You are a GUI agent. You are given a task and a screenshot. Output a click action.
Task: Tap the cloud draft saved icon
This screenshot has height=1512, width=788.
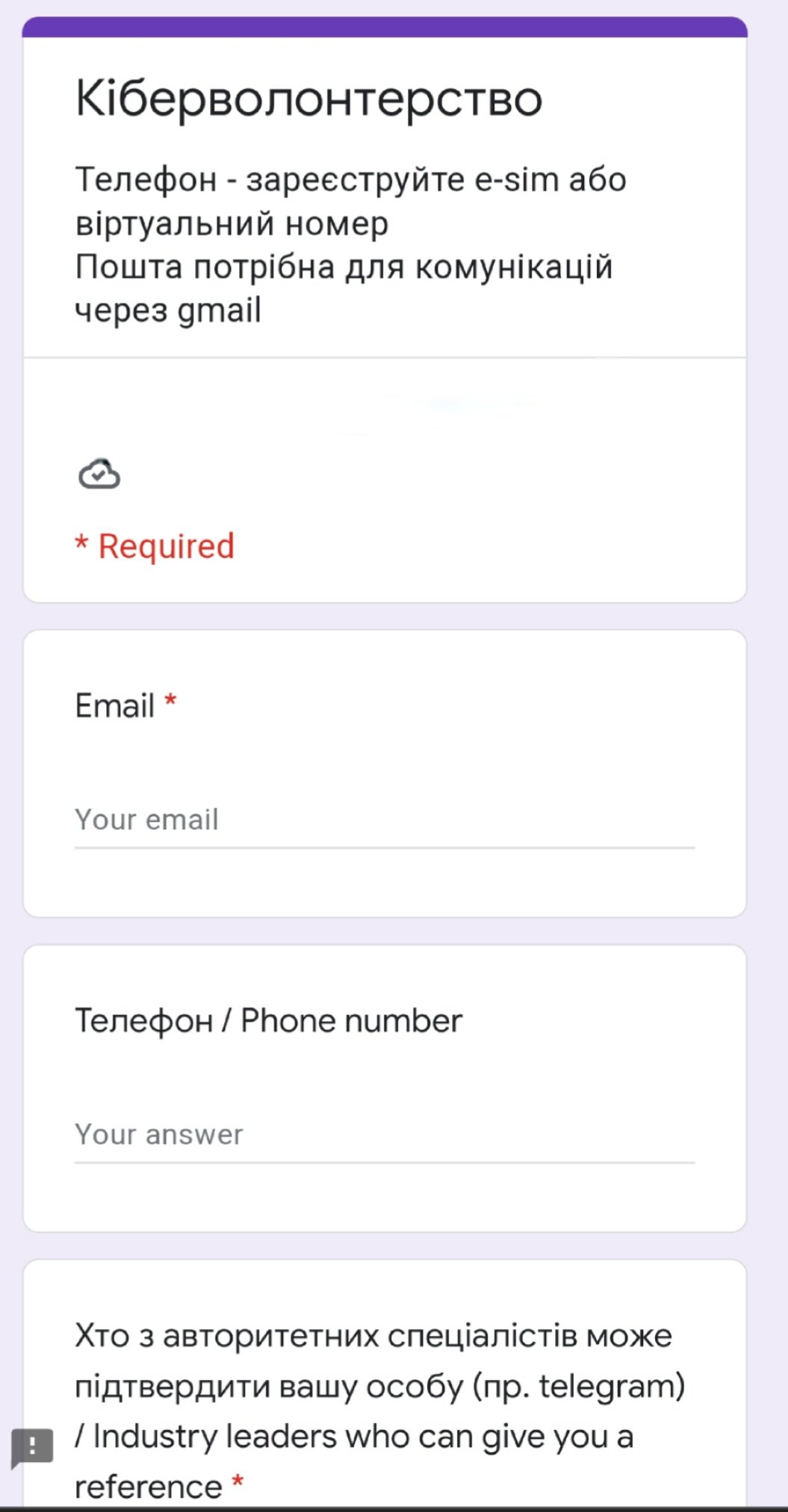99,474
